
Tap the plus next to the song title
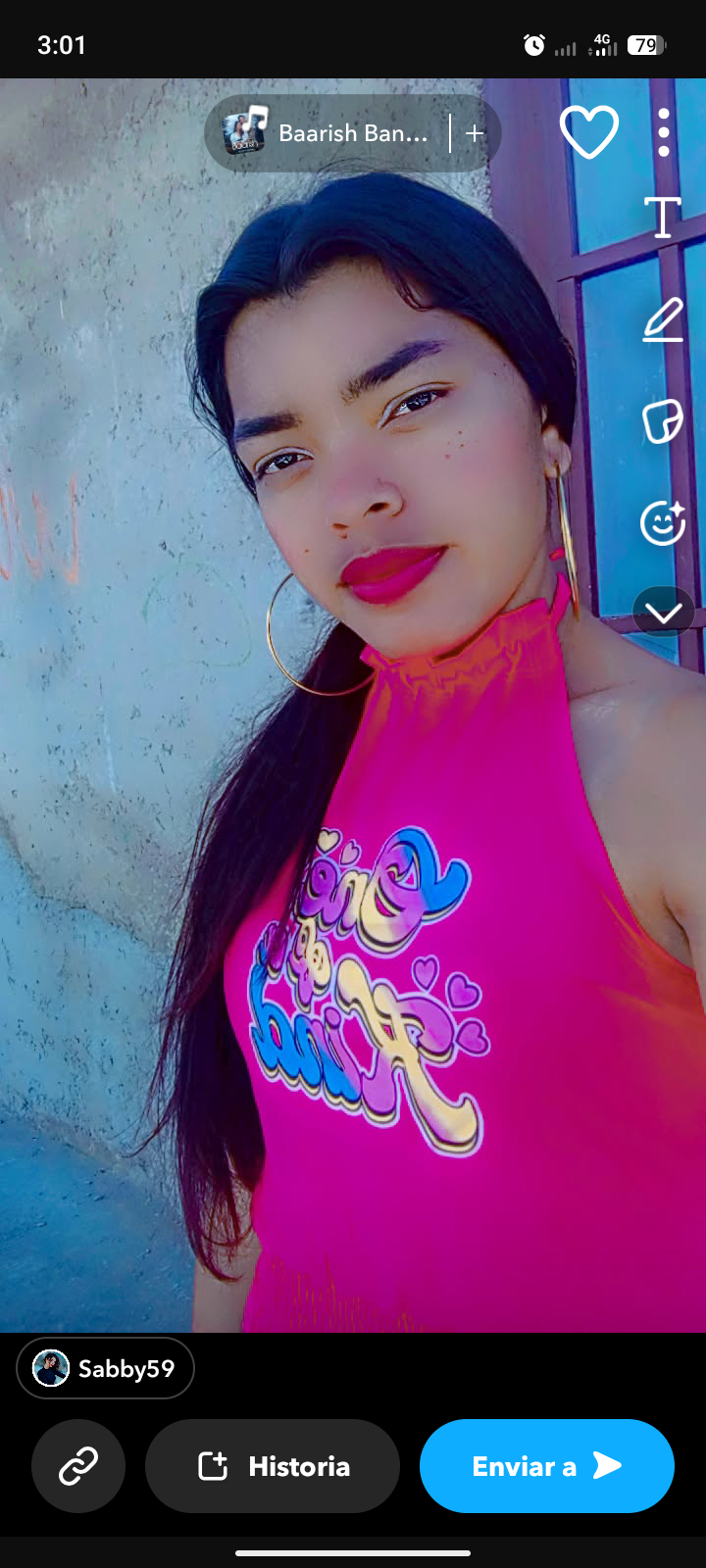pyautogui.click(x=475, y=133)
